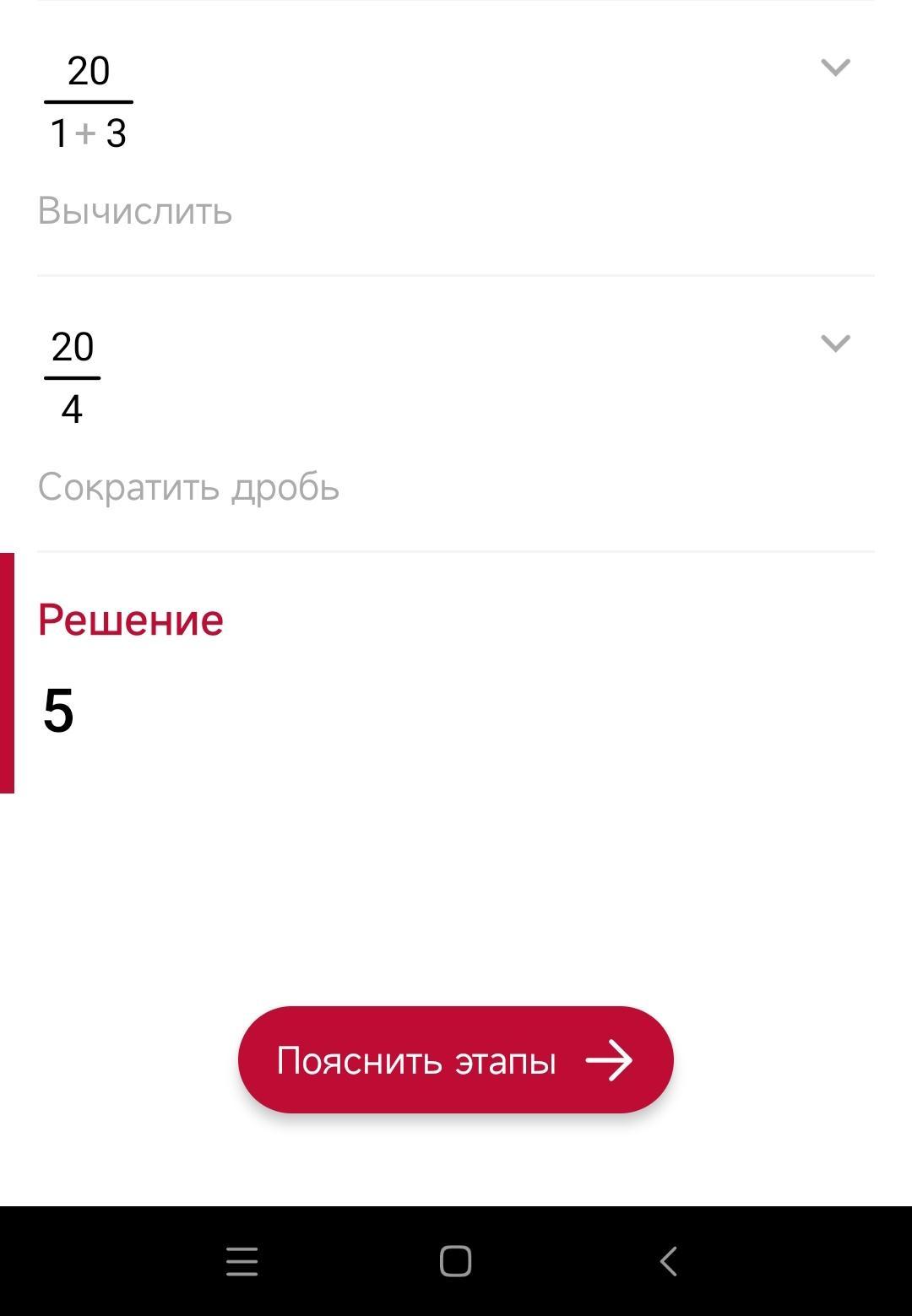This screenshot has width=912, height=1316.
Task: Expand the 20/(1+3) Вычислить step
Action: click(834, 68)
